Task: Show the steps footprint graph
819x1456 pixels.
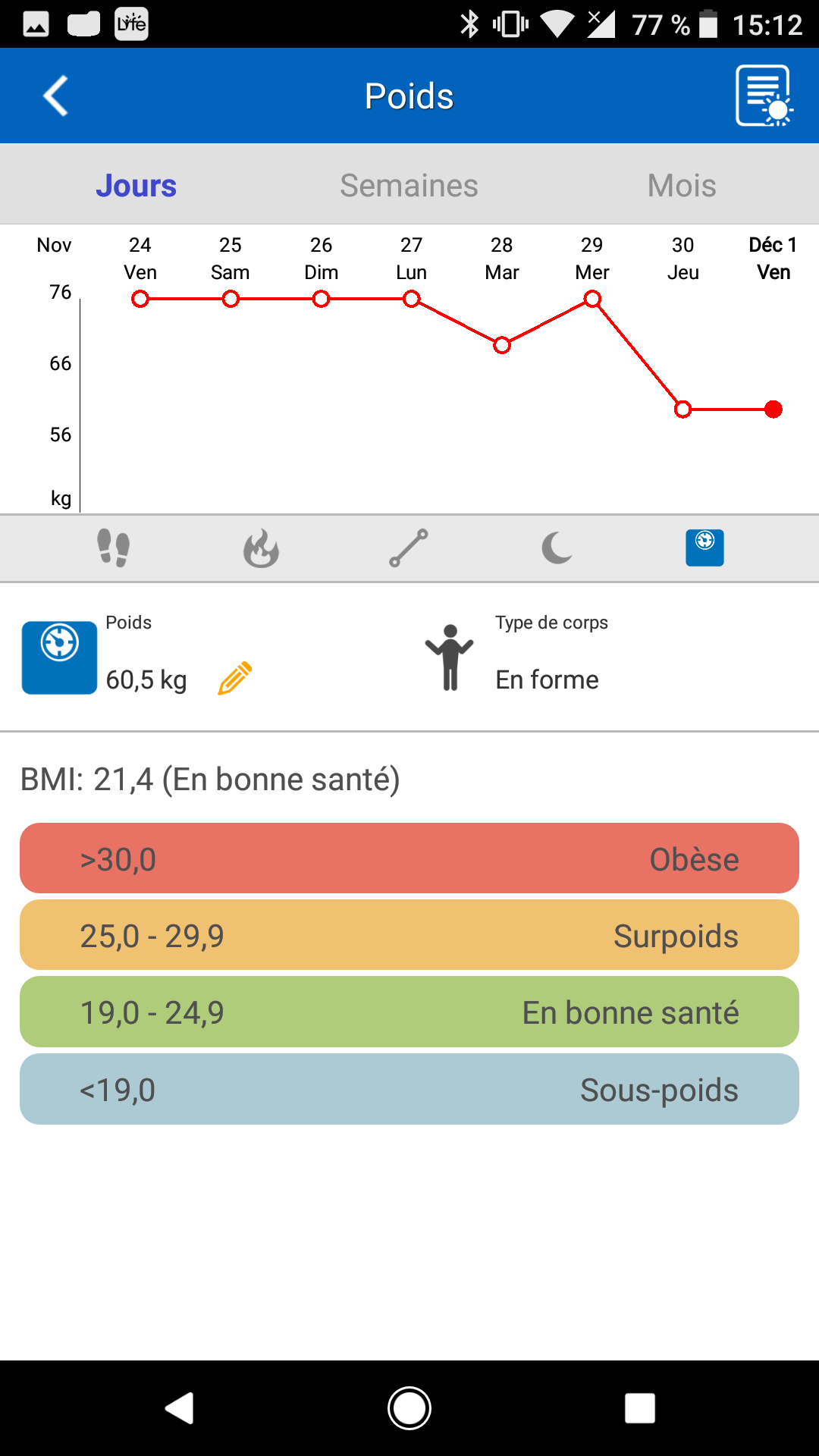Action: [x=114, y=548]
